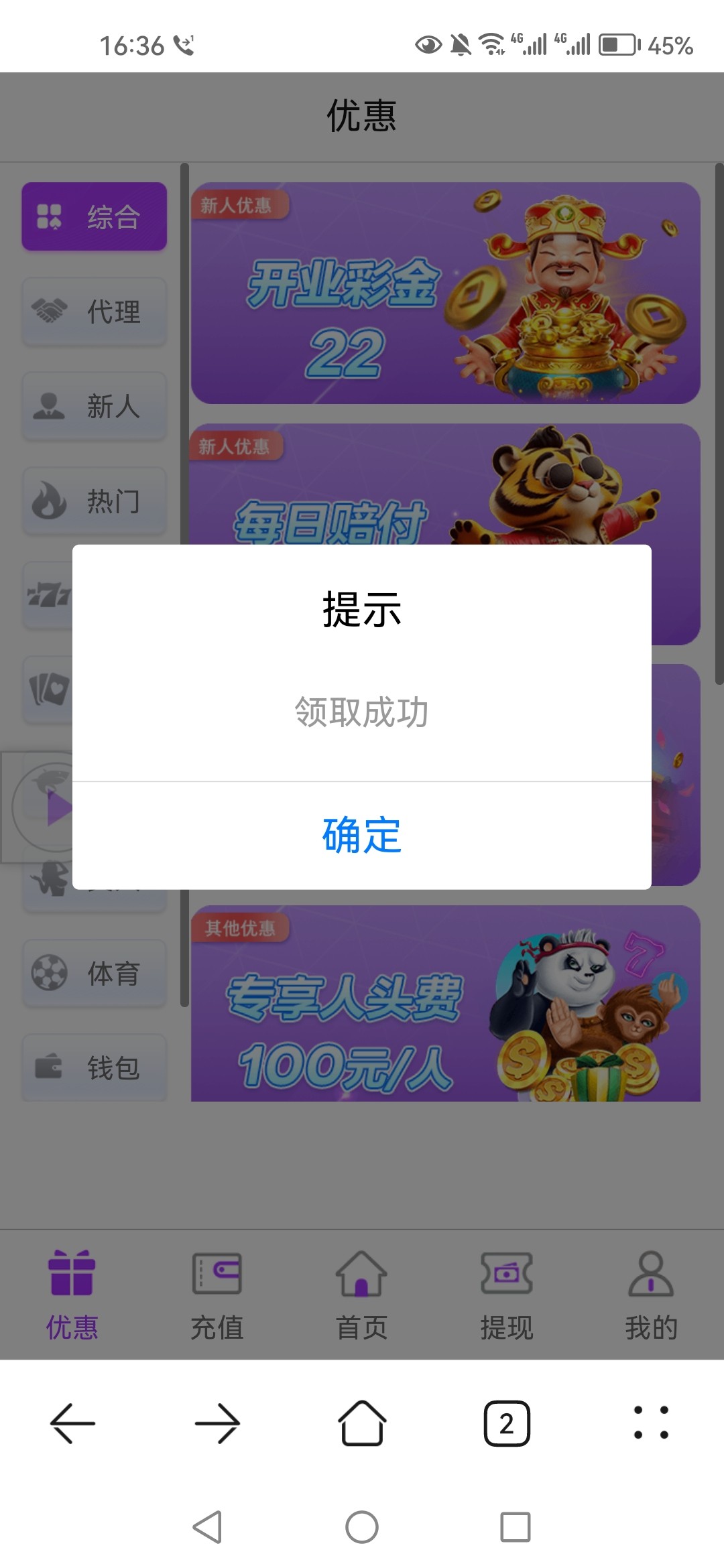Viewport: 724px width, 1568px height.
Task: Open the 专享人头费 100元/人 banner
Action: coord(445,1003)
